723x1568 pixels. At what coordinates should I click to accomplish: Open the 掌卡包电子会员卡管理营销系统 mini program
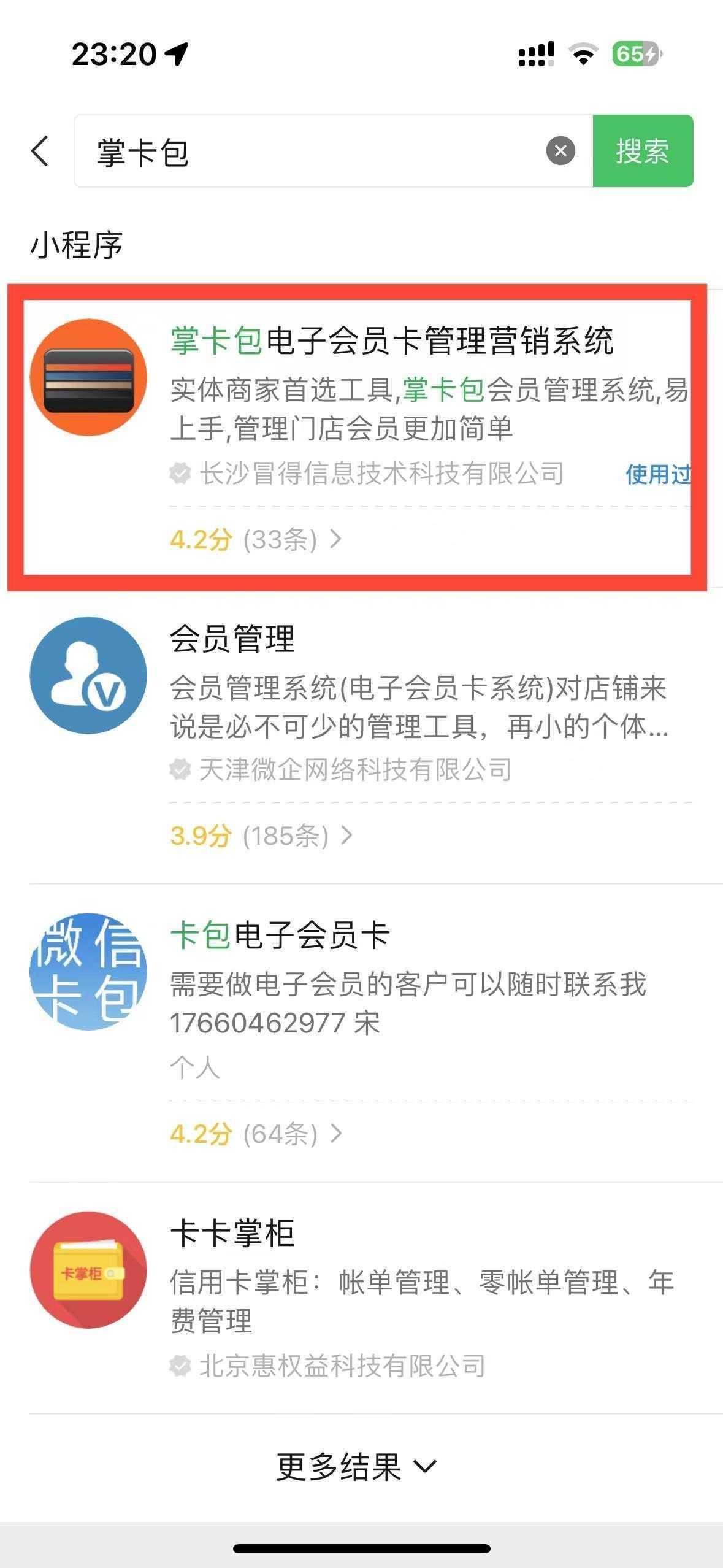point(391,342)
